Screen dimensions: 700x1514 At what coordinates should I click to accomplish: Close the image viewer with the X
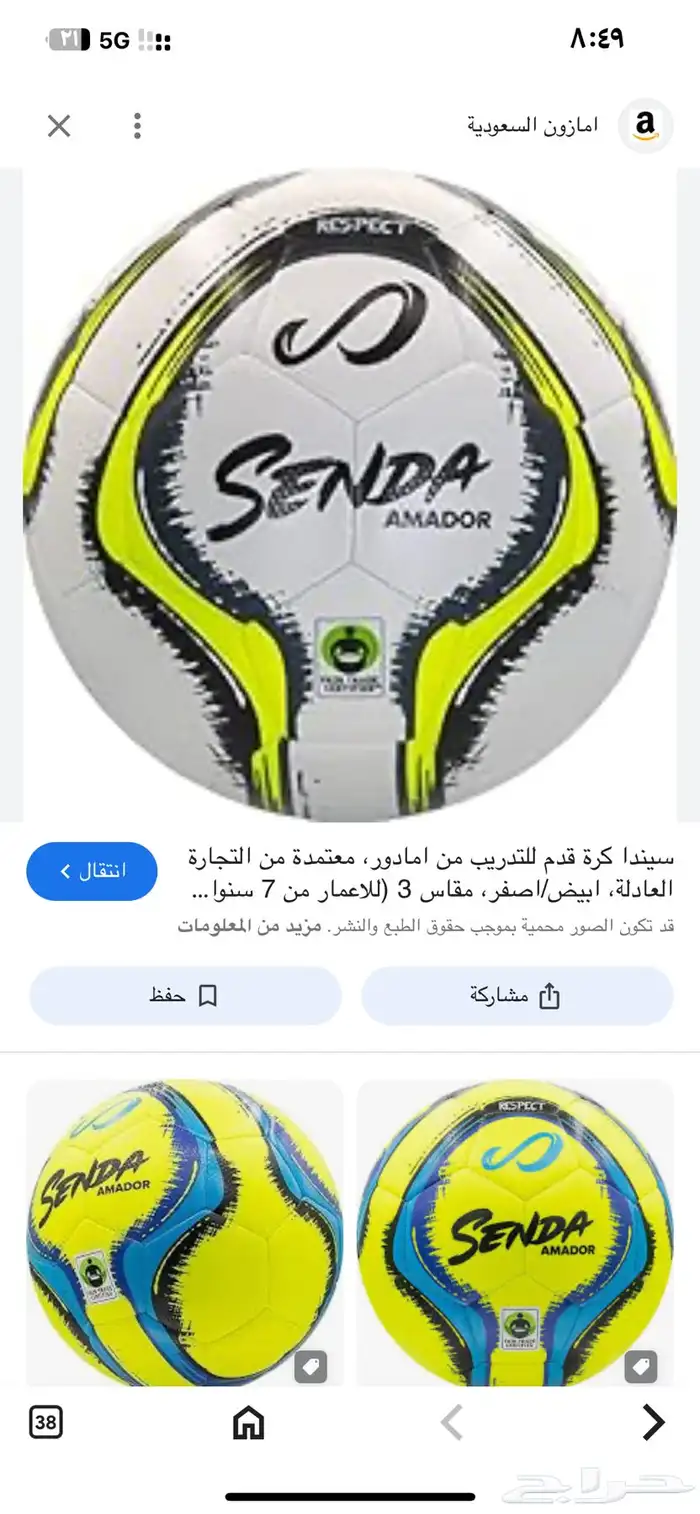point(59,126)
